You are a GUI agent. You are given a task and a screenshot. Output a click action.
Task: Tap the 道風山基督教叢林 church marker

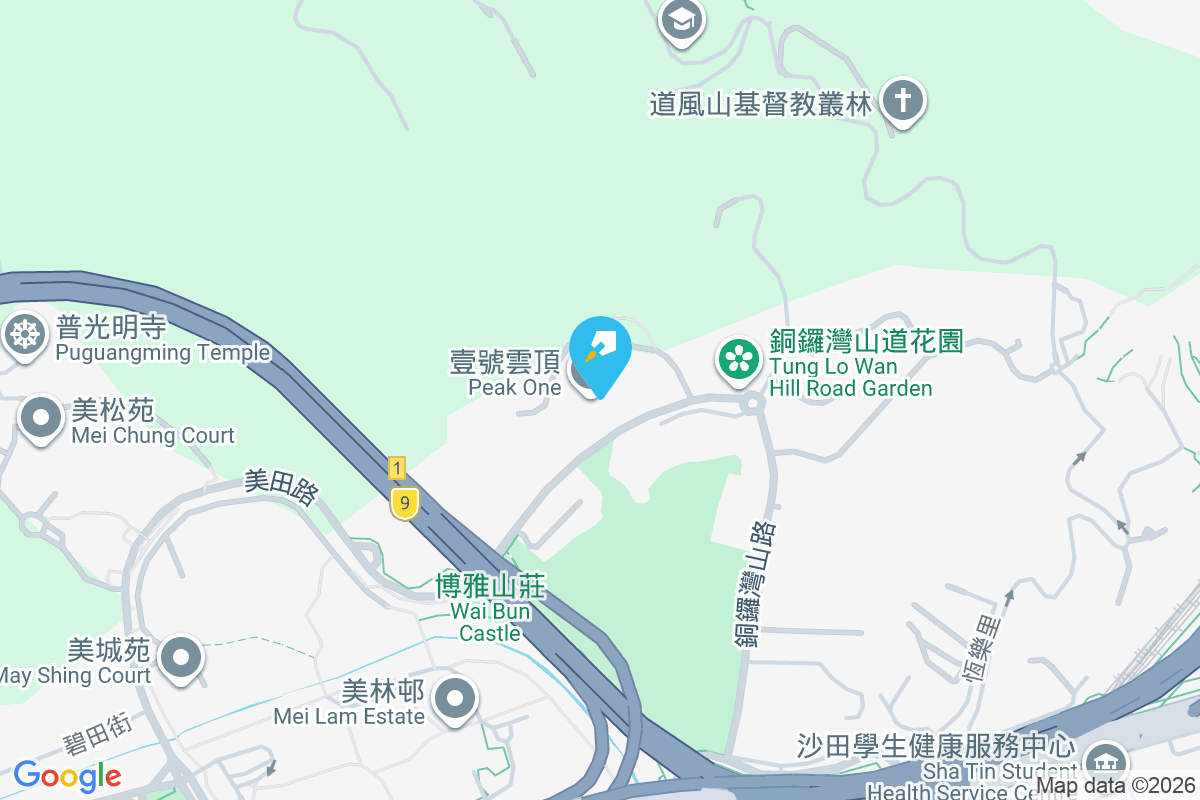[903, 101]
